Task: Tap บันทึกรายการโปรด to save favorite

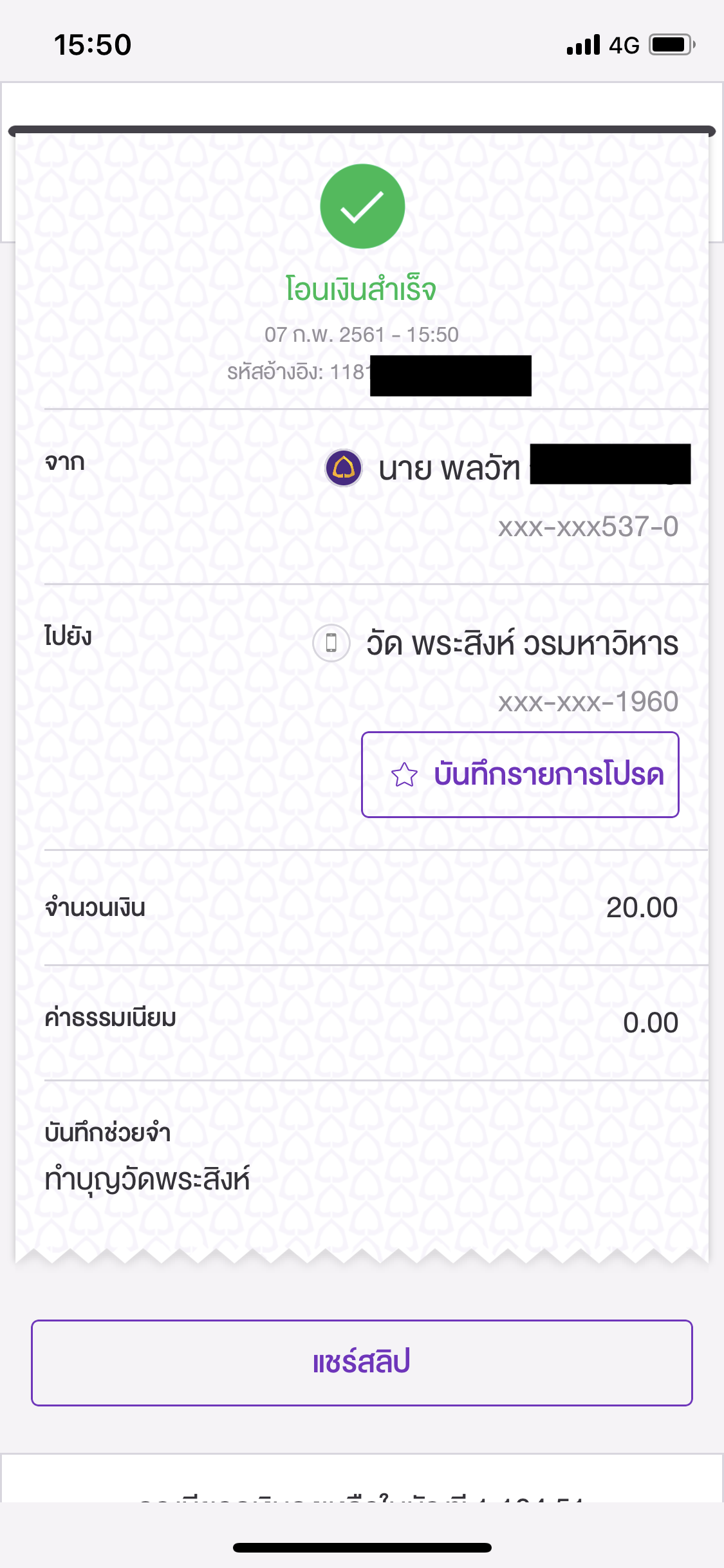Action: tap(520, 774)
